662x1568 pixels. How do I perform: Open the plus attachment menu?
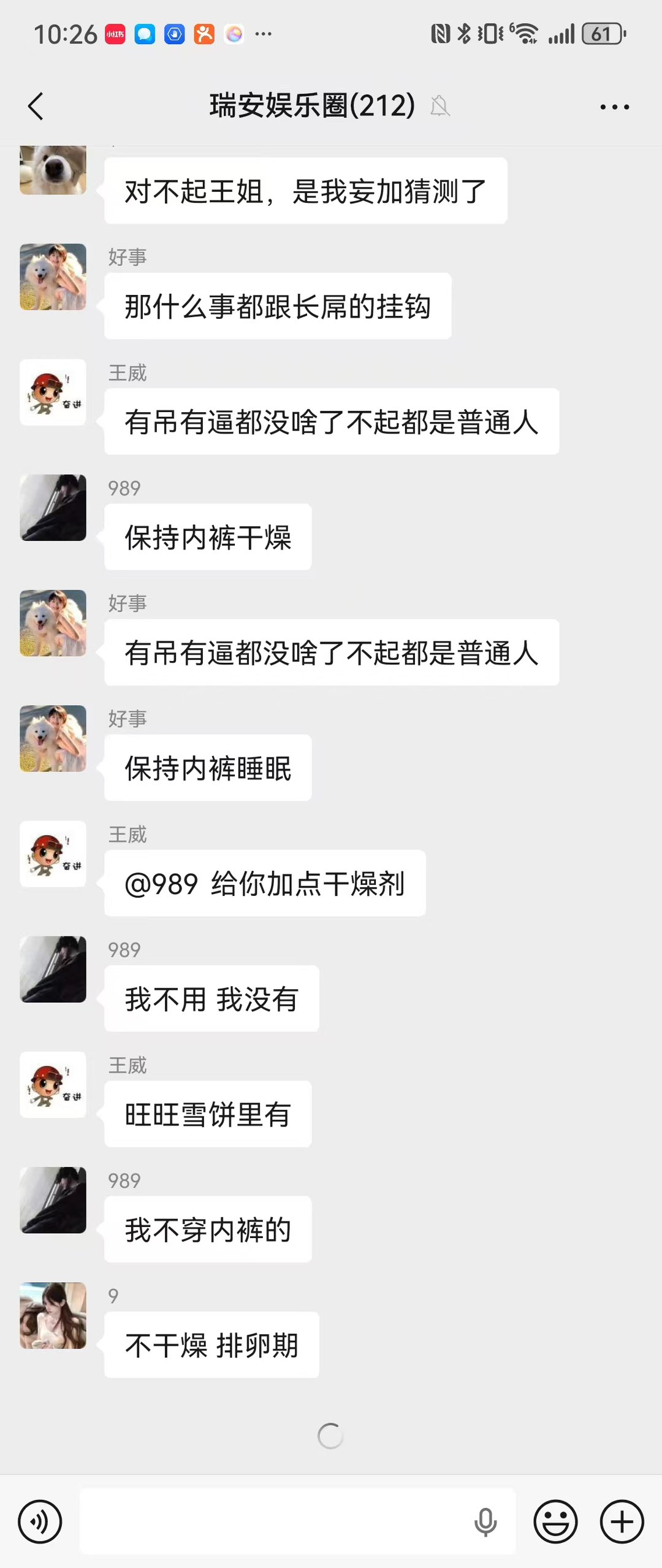point(622,1521)
